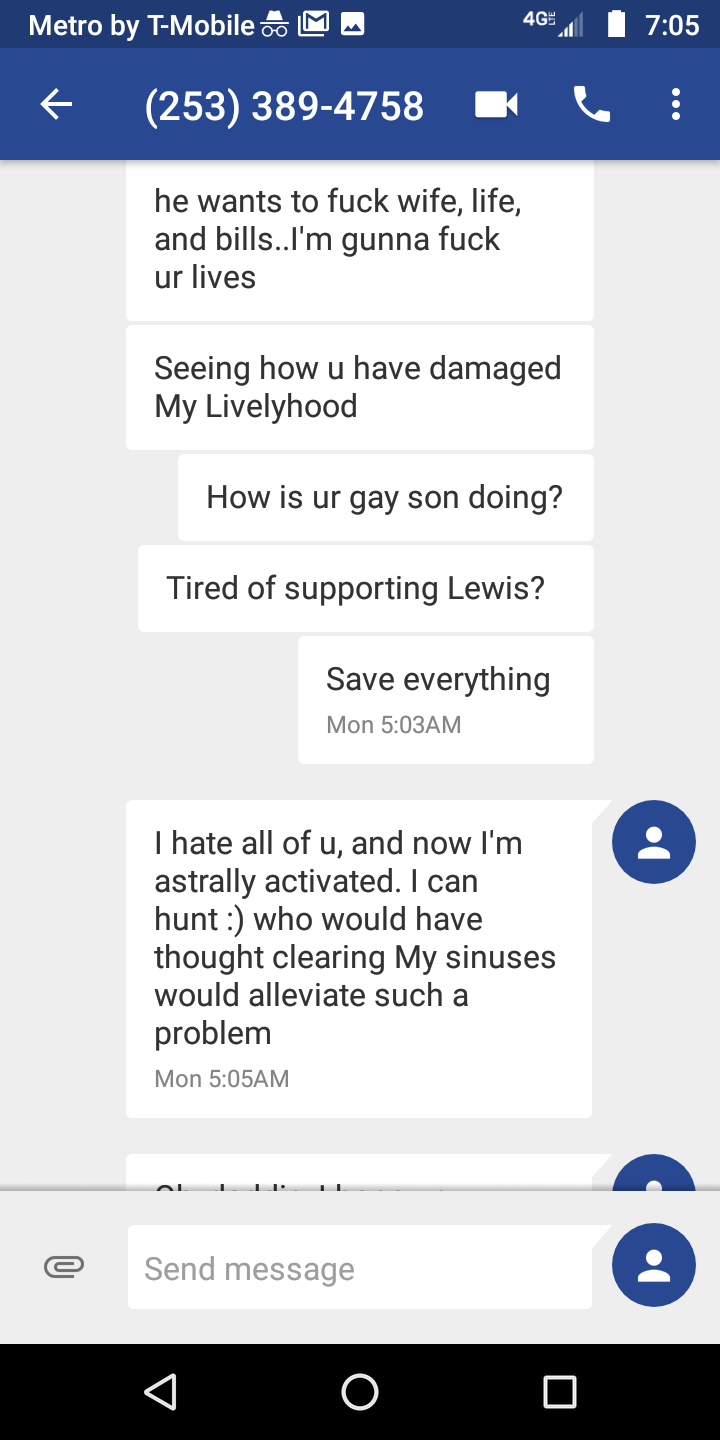Tap the attach paperclip icon
720x1440 pixels.
64,1267
